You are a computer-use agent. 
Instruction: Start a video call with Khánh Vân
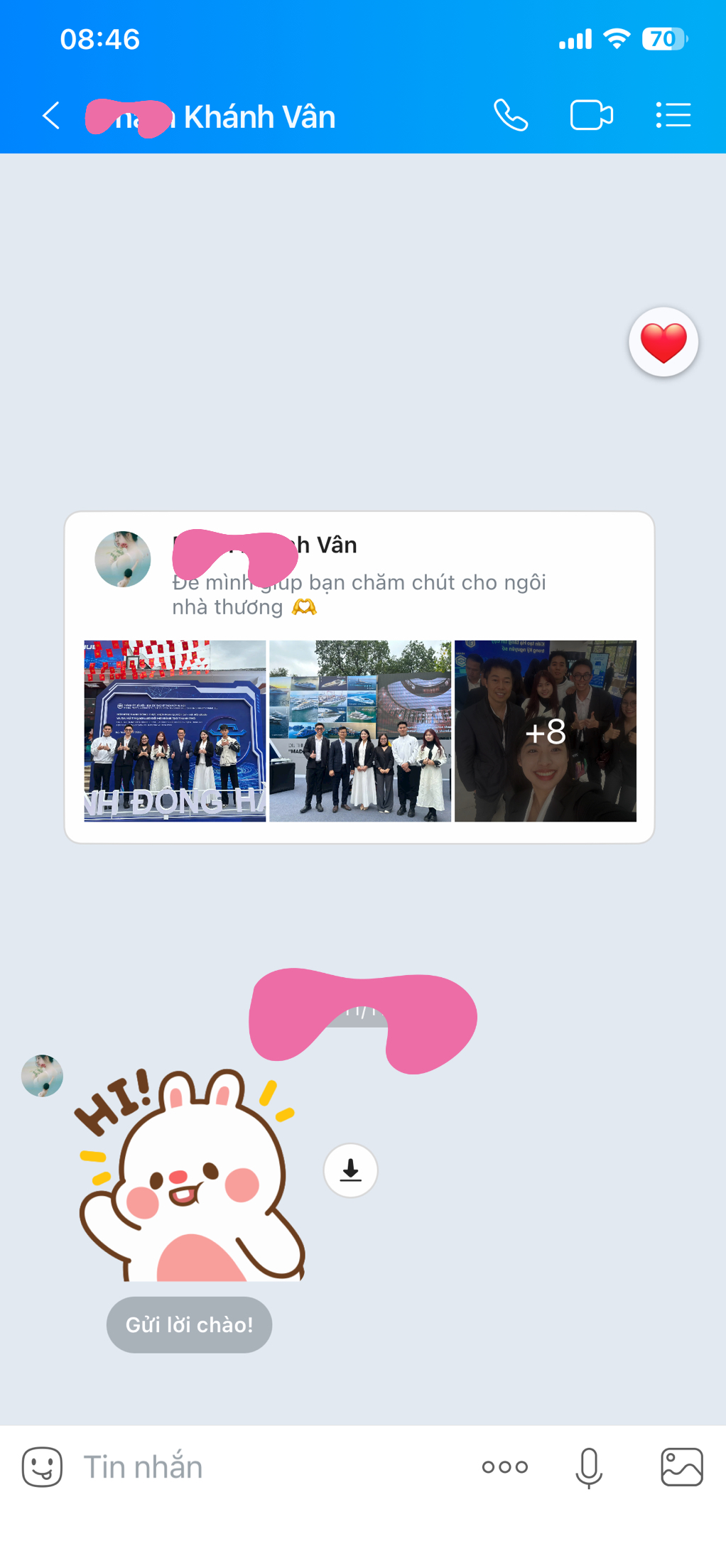coord(591,116)
